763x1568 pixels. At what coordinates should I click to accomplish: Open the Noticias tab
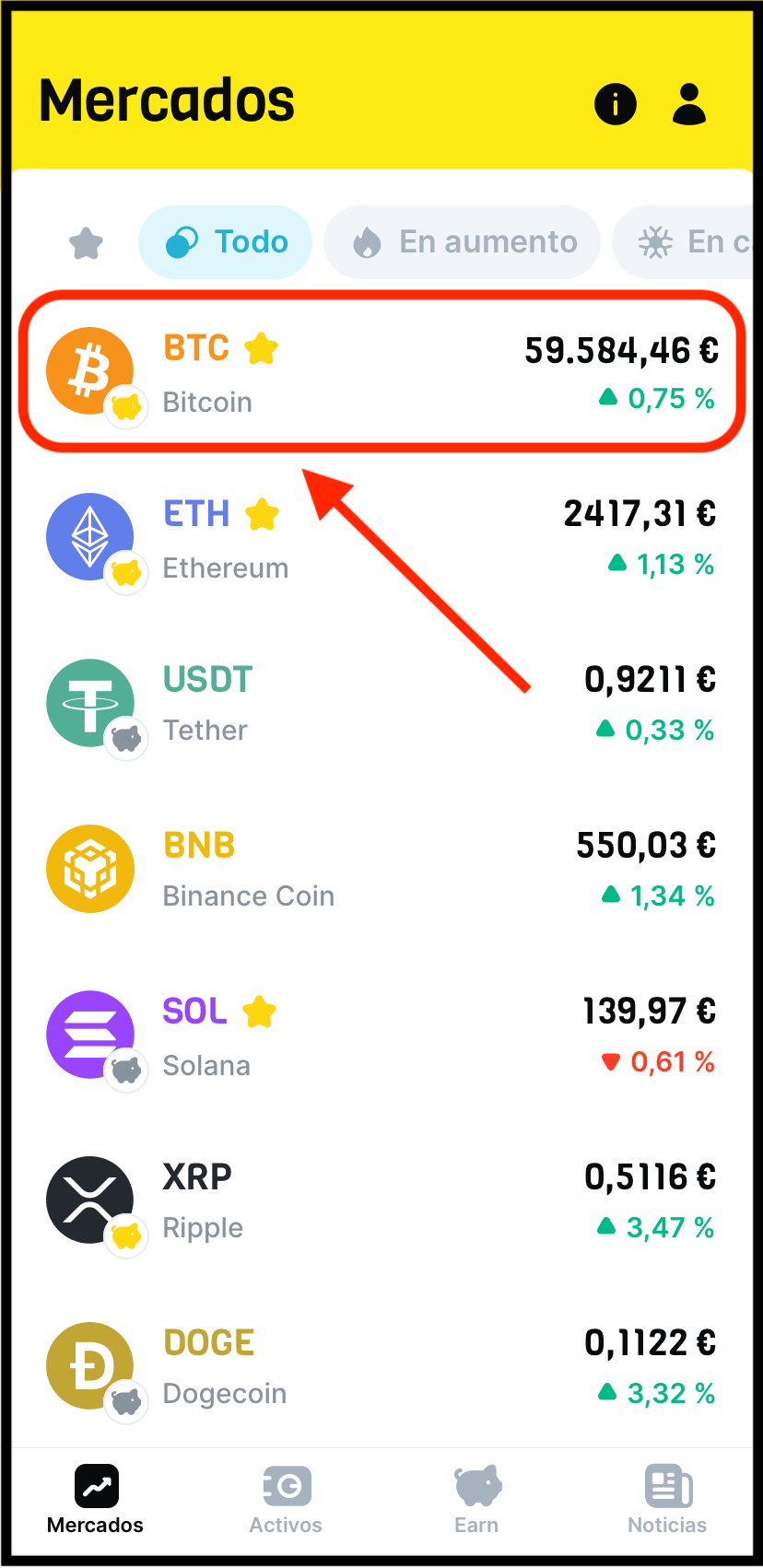pyautogui.click(x=666, y=1500)
